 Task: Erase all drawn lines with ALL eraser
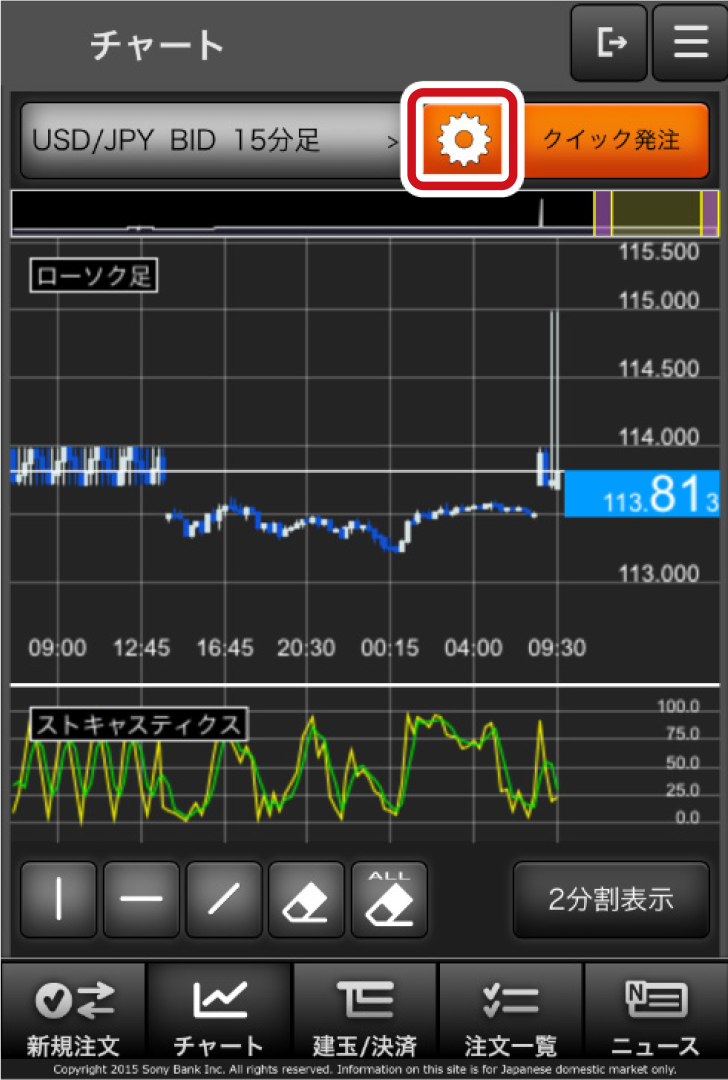(x=389, y=899)
